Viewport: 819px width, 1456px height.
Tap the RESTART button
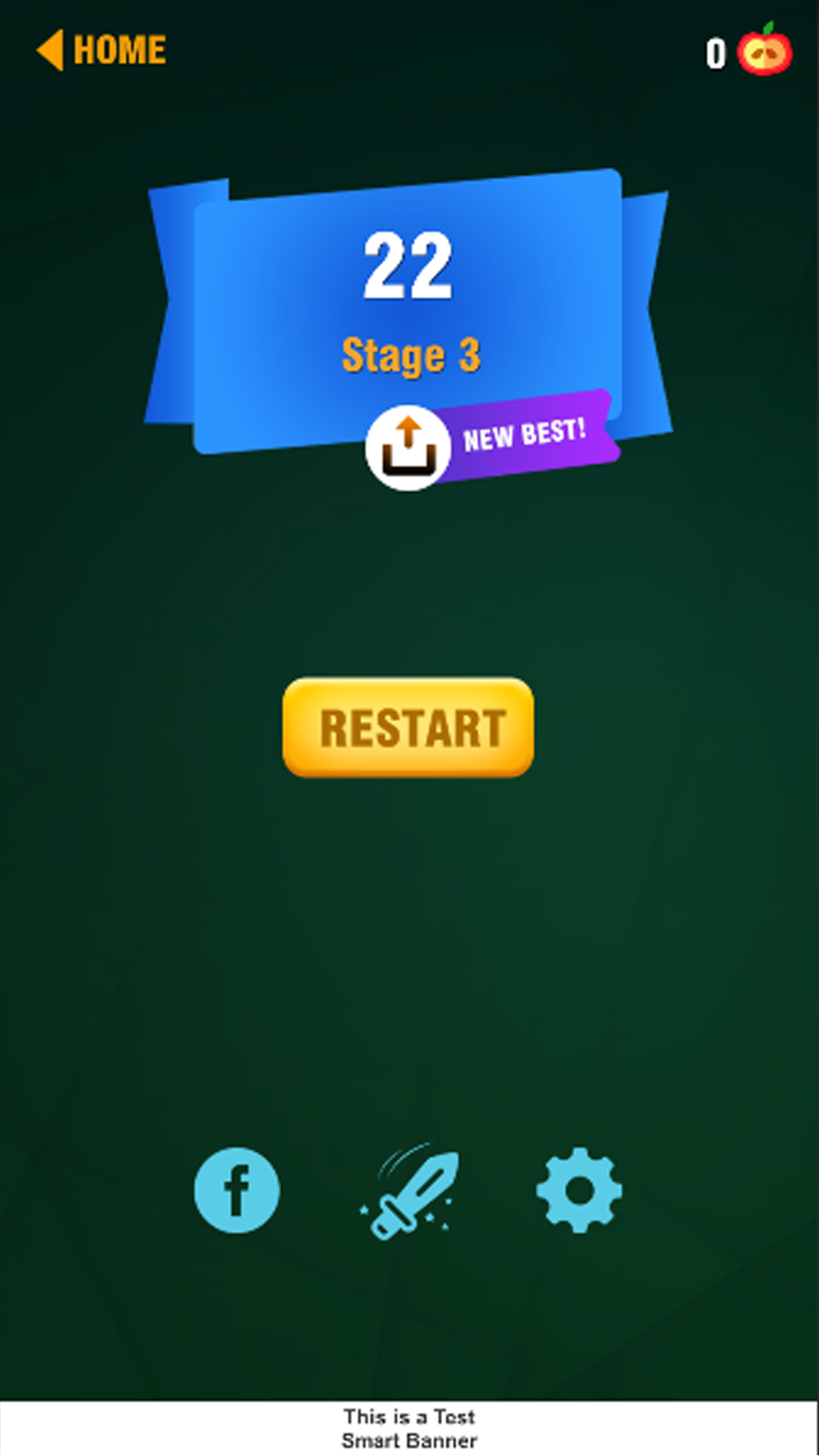tap(408, 728)
